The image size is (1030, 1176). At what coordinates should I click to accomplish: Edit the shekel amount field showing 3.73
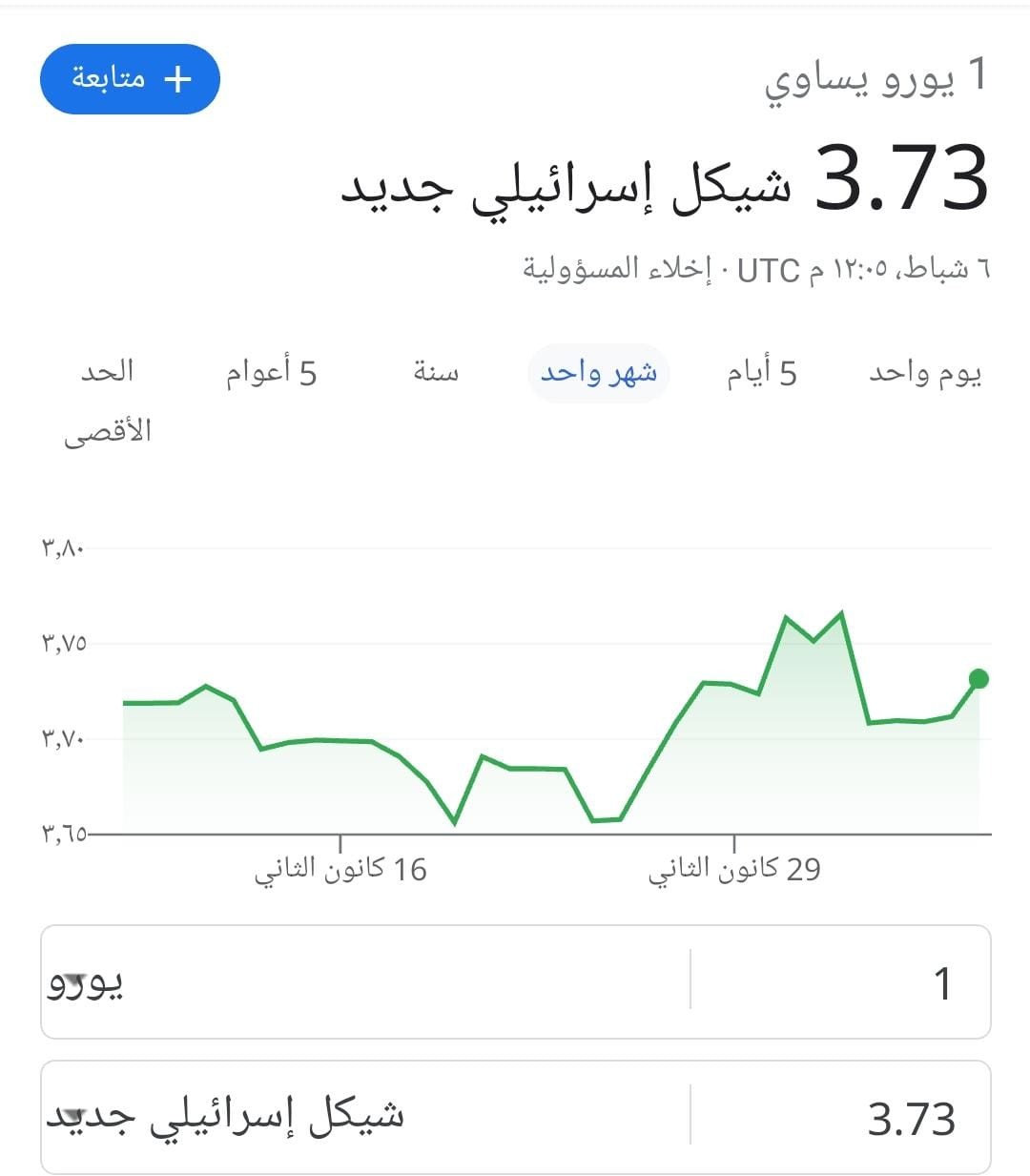point(839,1118)
